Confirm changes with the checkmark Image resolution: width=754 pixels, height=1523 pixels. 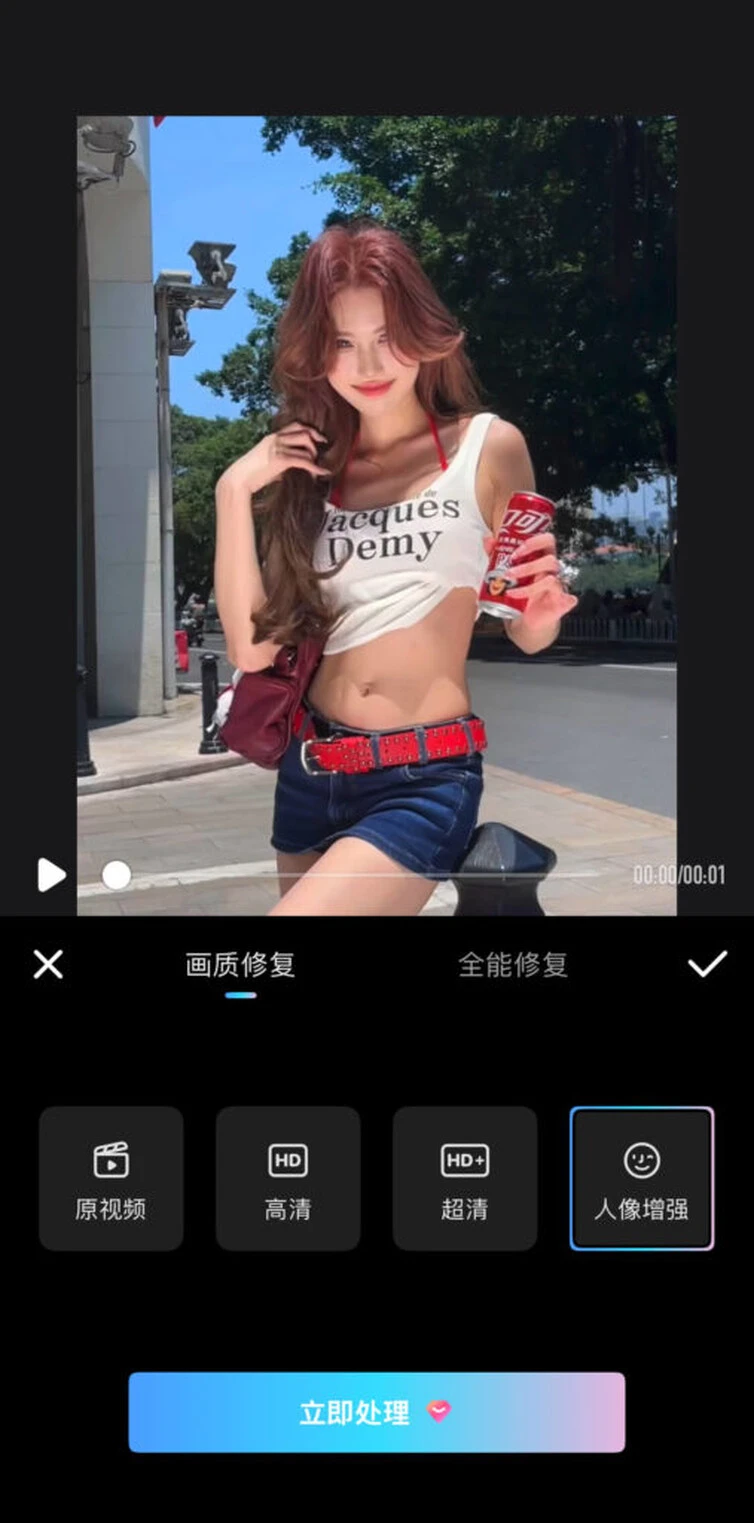[707, 964]
